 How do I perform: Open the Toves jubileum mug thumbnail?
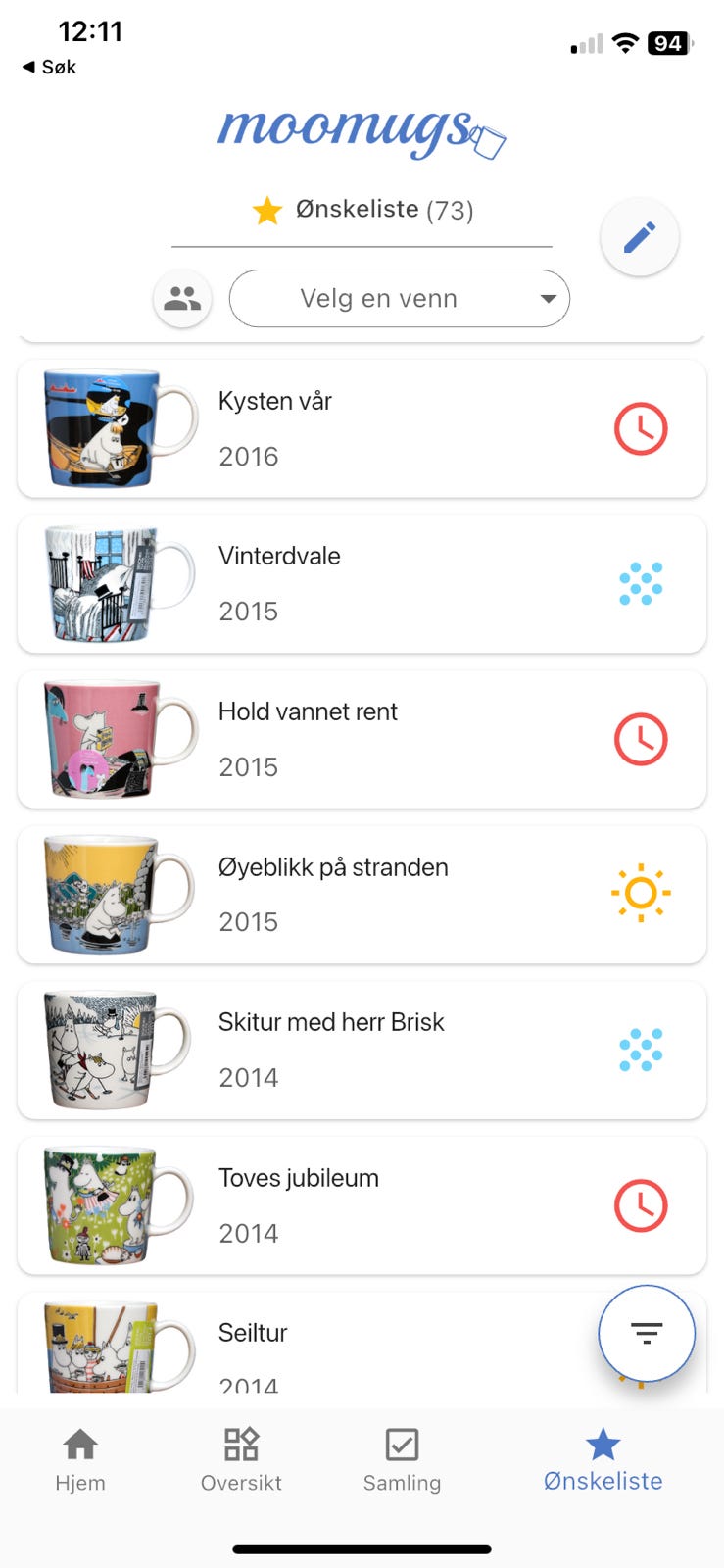point(108,1205)
